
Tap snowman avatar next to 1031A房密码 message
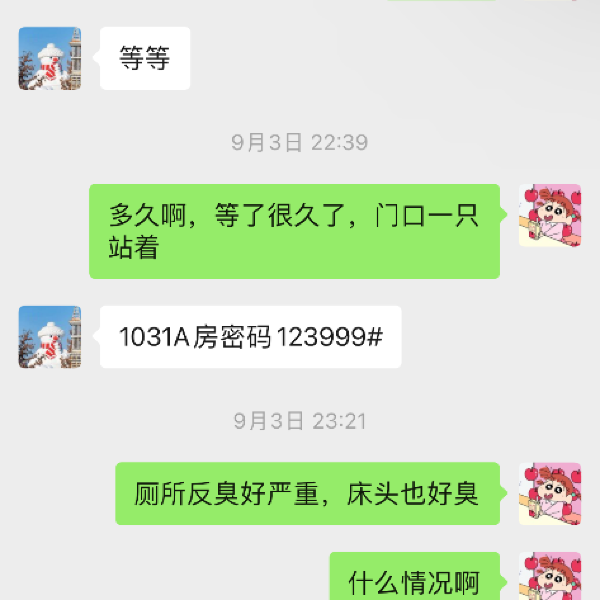pyautogui.click(x=50, y=337)
